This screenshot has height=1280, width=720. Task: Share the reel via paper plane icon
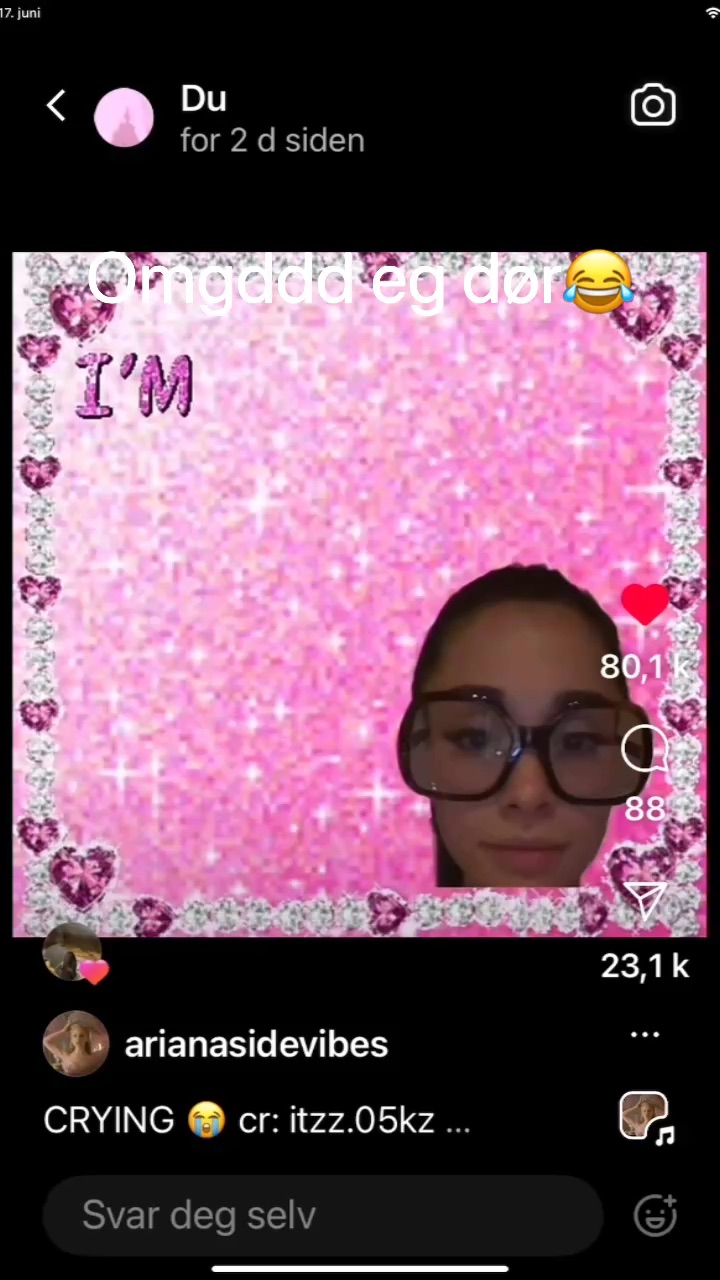point(646,900)
